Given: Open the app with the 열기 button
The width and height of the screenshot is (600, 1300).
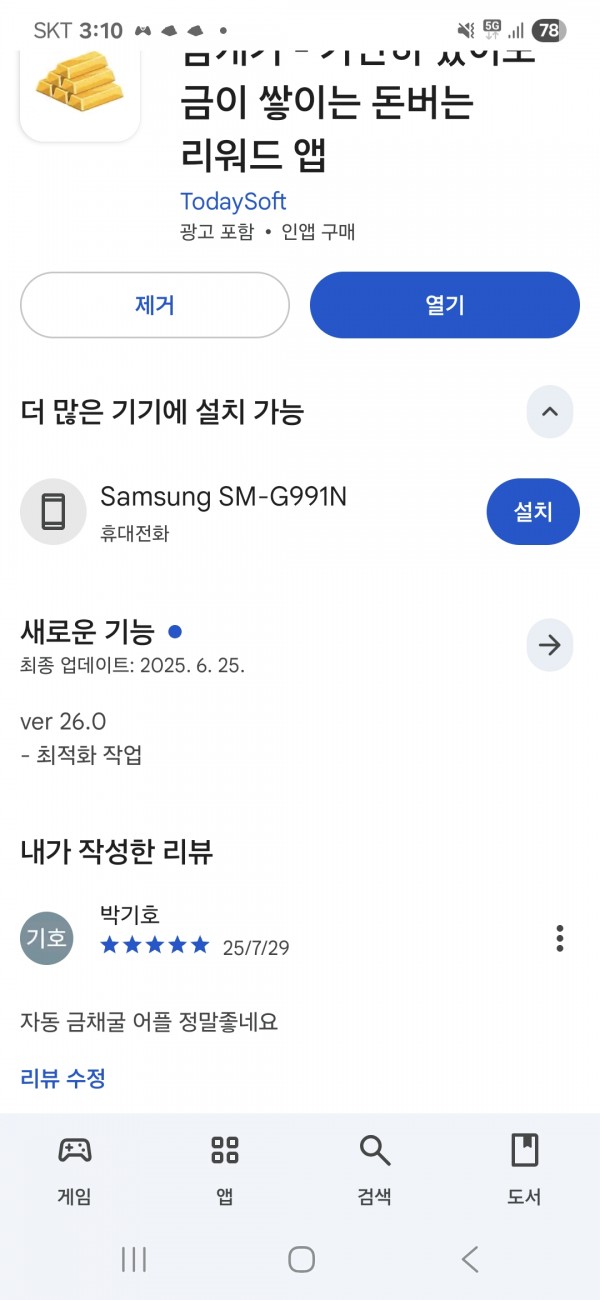Looking at the screenshot, I should pyautogui.click(x=445, y=305).
